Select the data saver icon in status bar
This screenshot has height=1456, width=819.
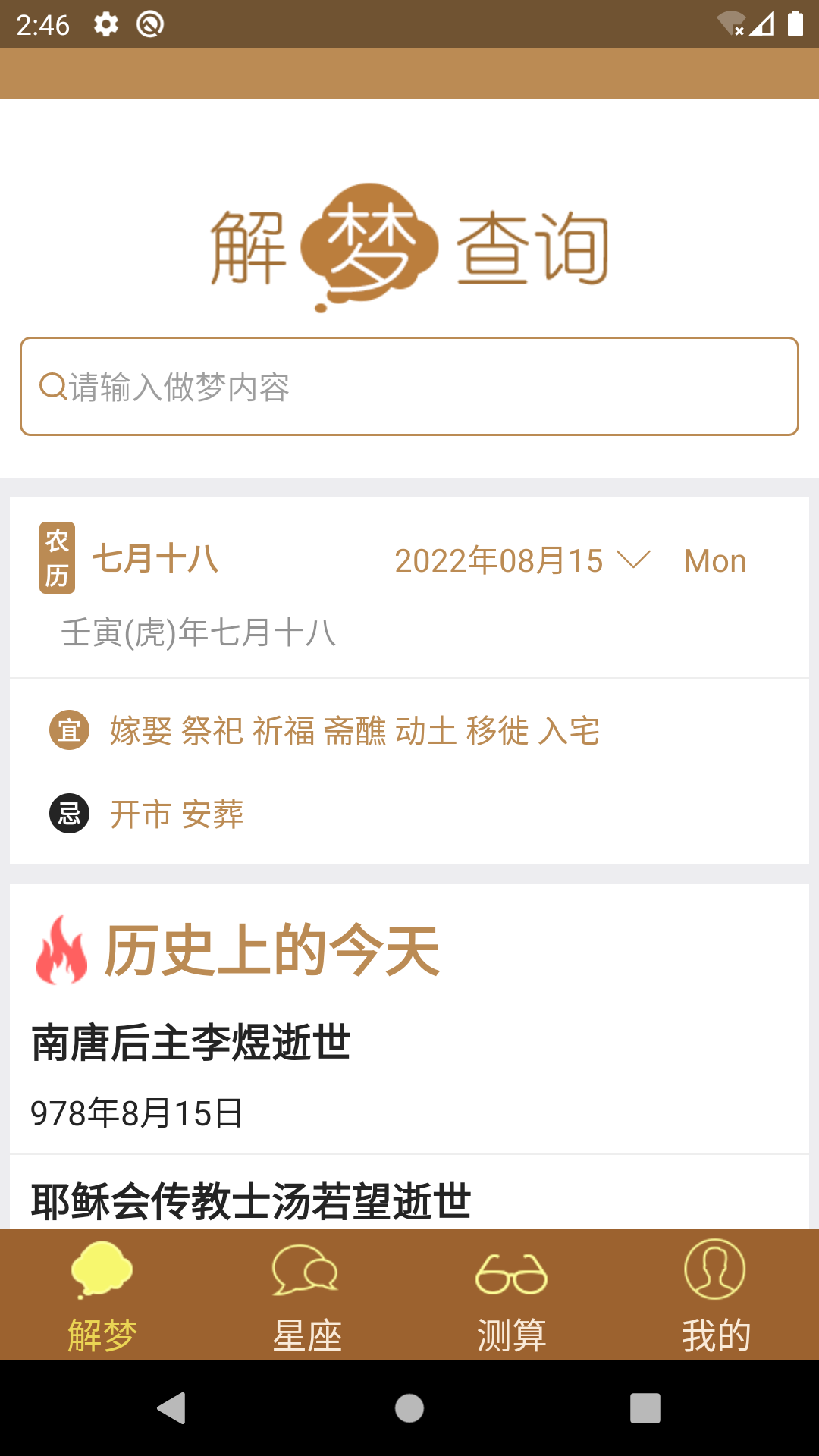pos(149,24)
